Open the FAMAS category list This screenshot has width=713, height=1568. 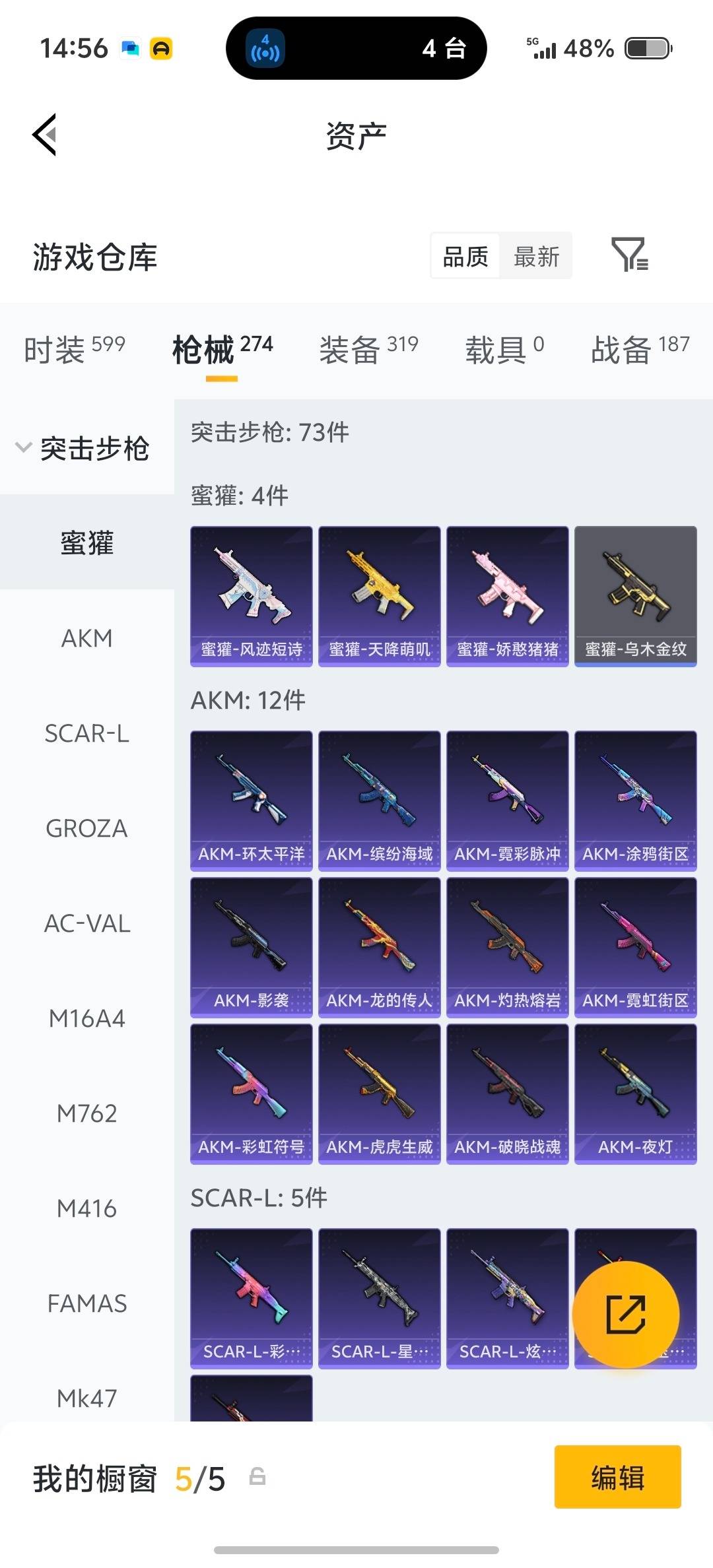tap(88, 1303)
